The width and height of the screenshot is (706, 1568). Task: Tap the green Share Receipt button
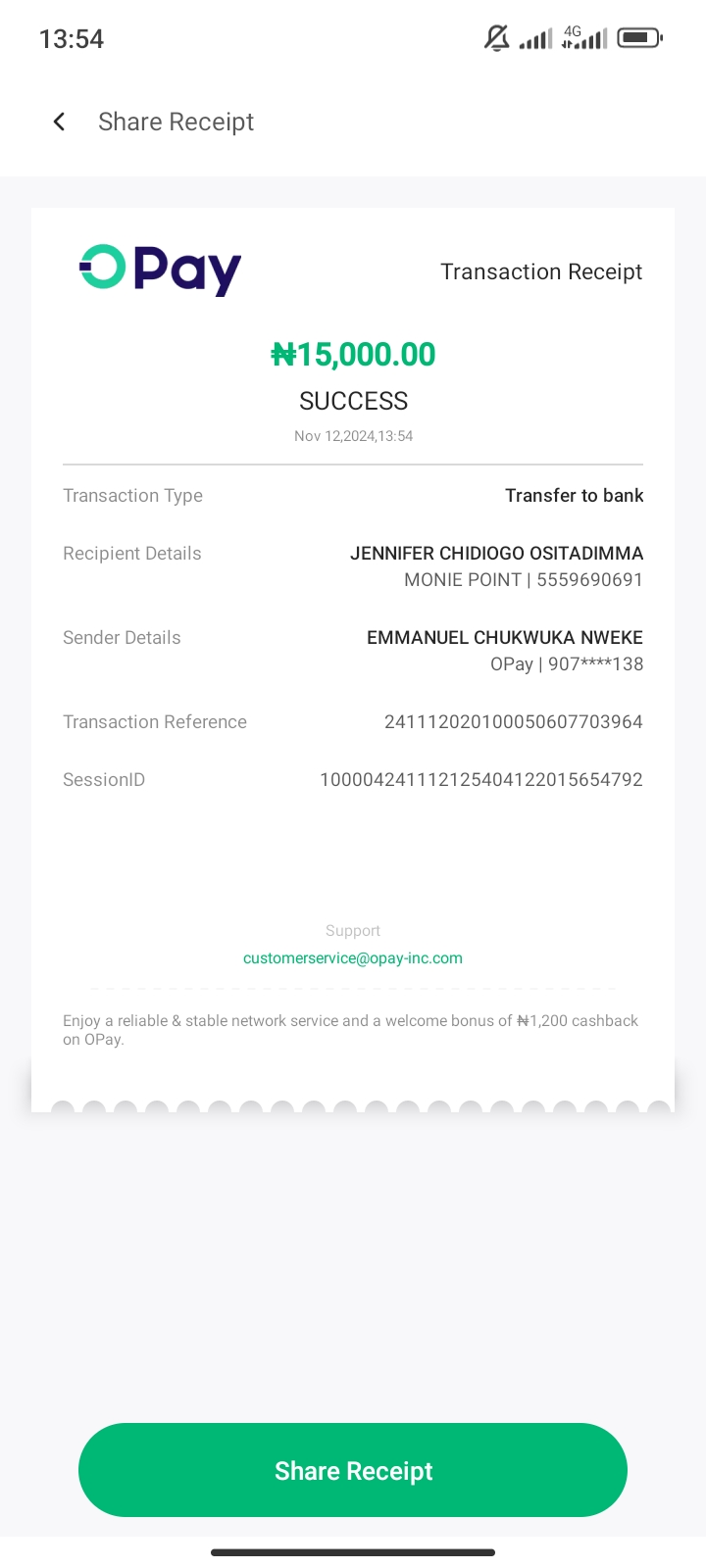coord(353,1470)
